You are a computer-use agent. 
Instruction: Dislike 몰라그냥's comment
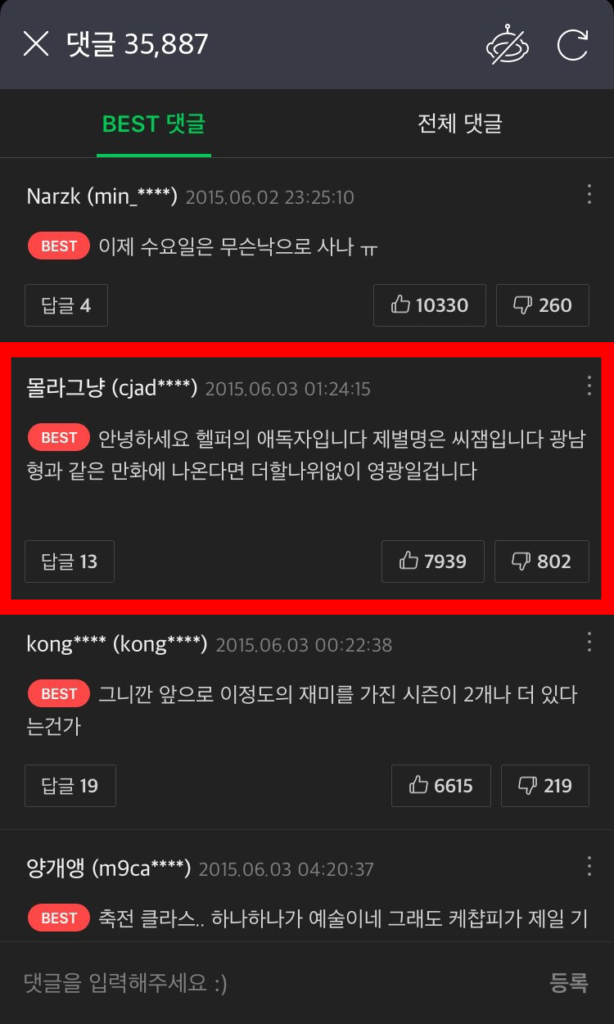point(541,561)
